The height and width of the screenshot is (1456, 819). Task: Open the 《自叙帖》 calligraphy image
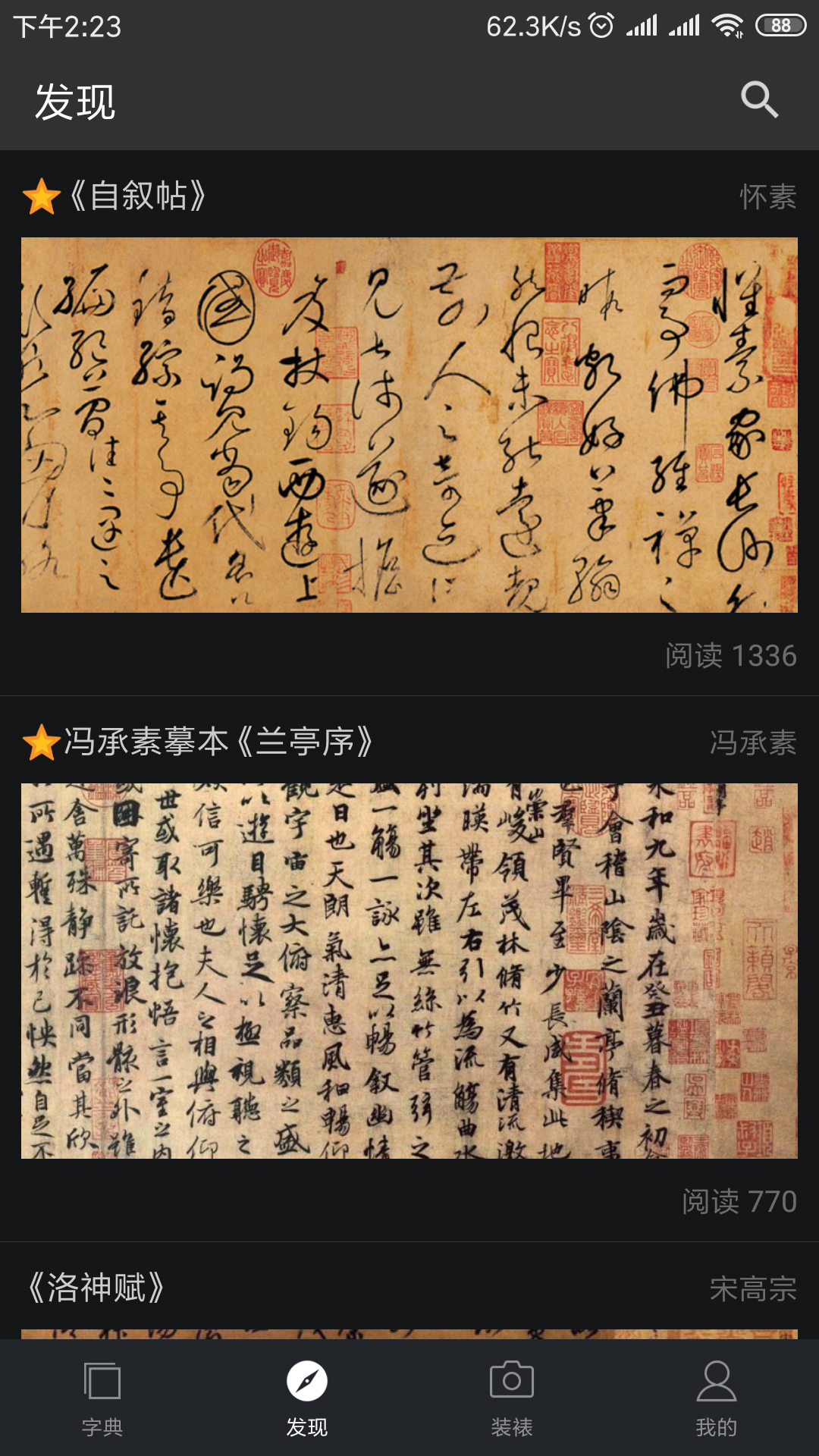(409, 425)
